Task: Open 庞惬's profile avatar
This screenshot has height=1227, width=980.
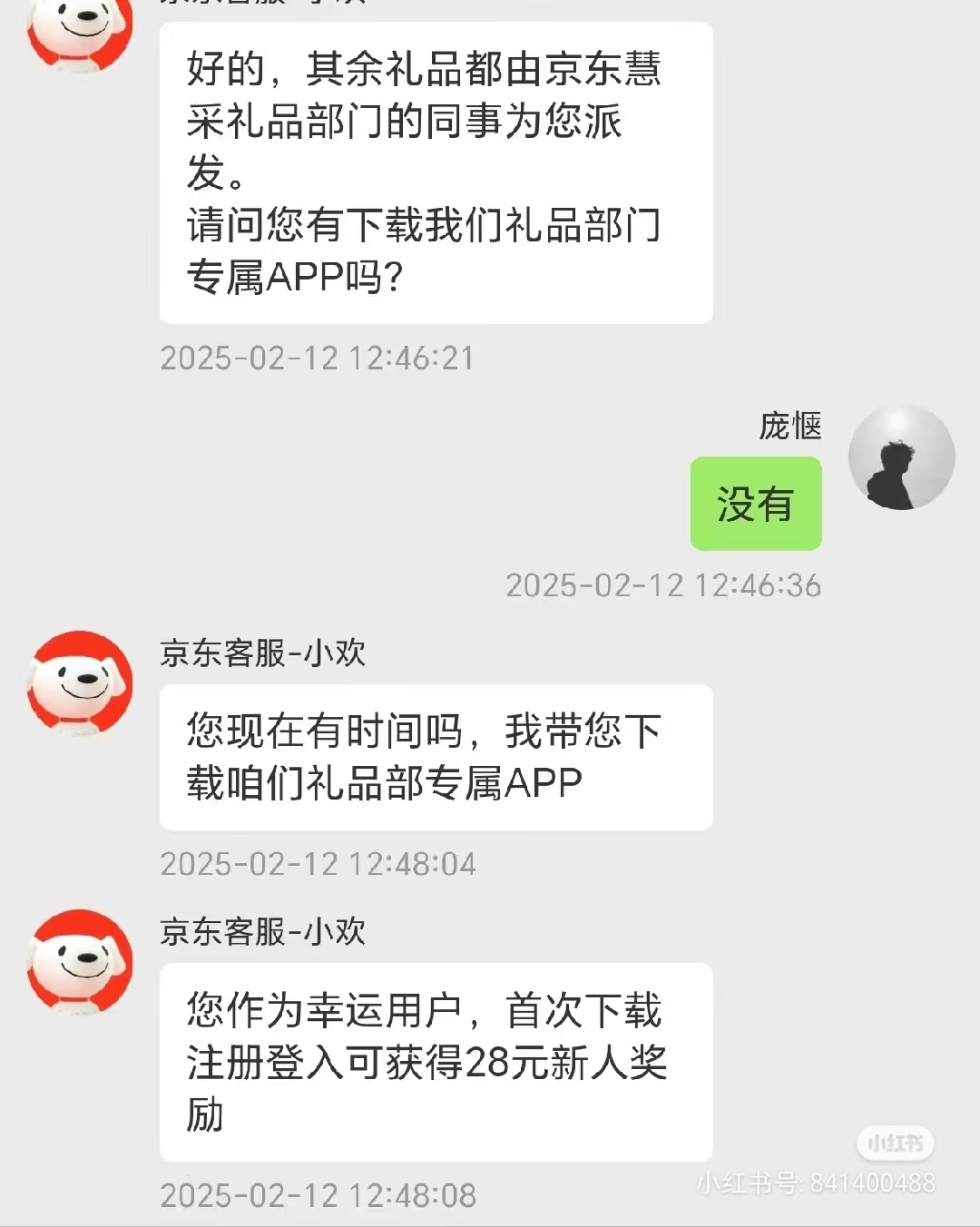Action: point(901,457)
